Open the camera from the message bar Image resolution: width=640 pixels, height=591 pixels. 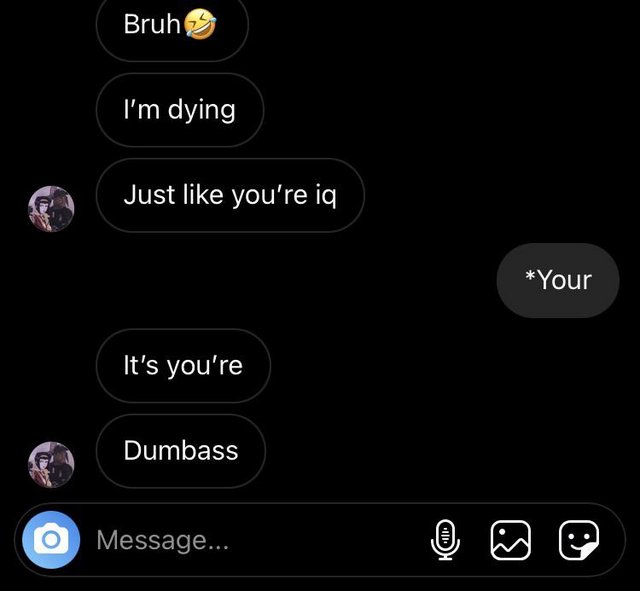51,540
